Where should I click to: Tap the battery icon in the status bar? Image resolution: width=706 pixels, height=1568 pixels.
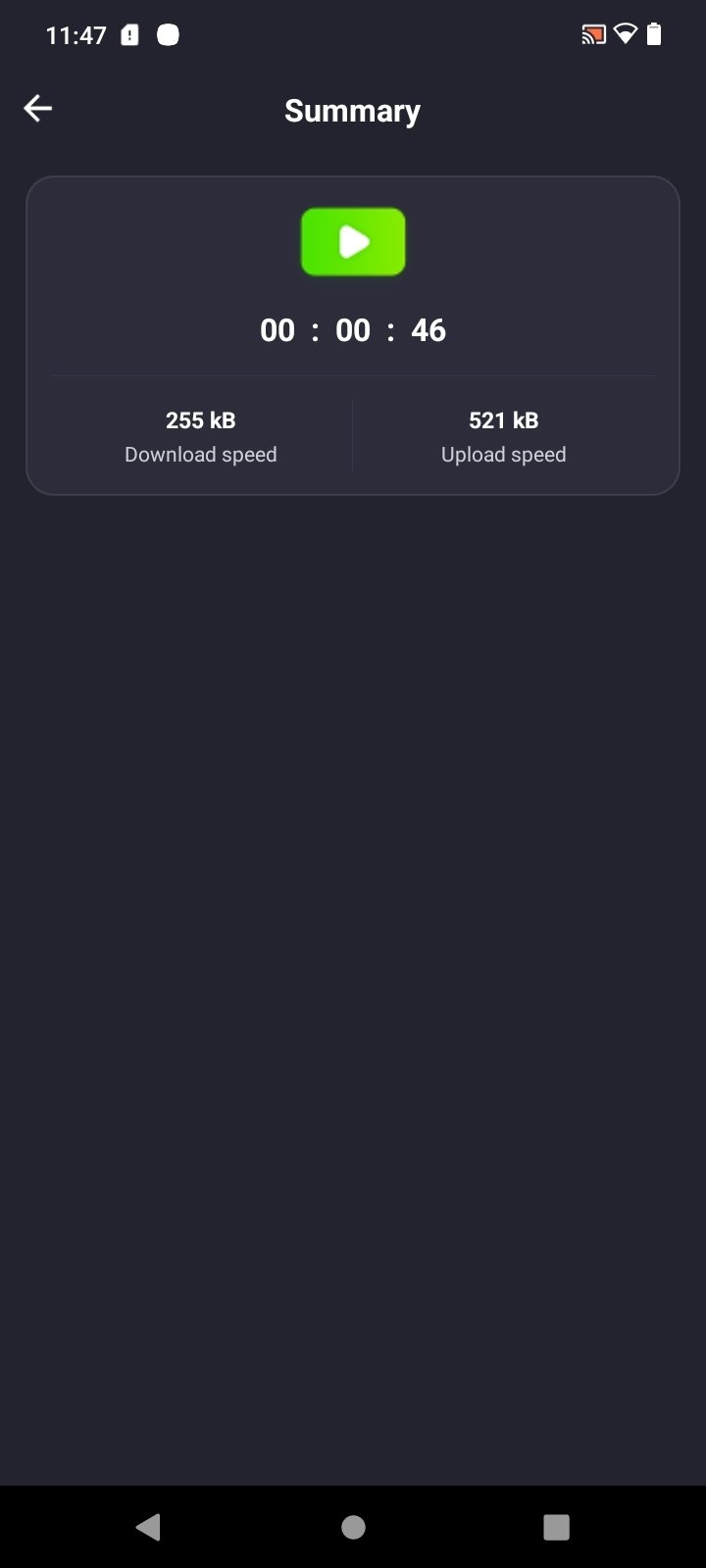[655, 33]
